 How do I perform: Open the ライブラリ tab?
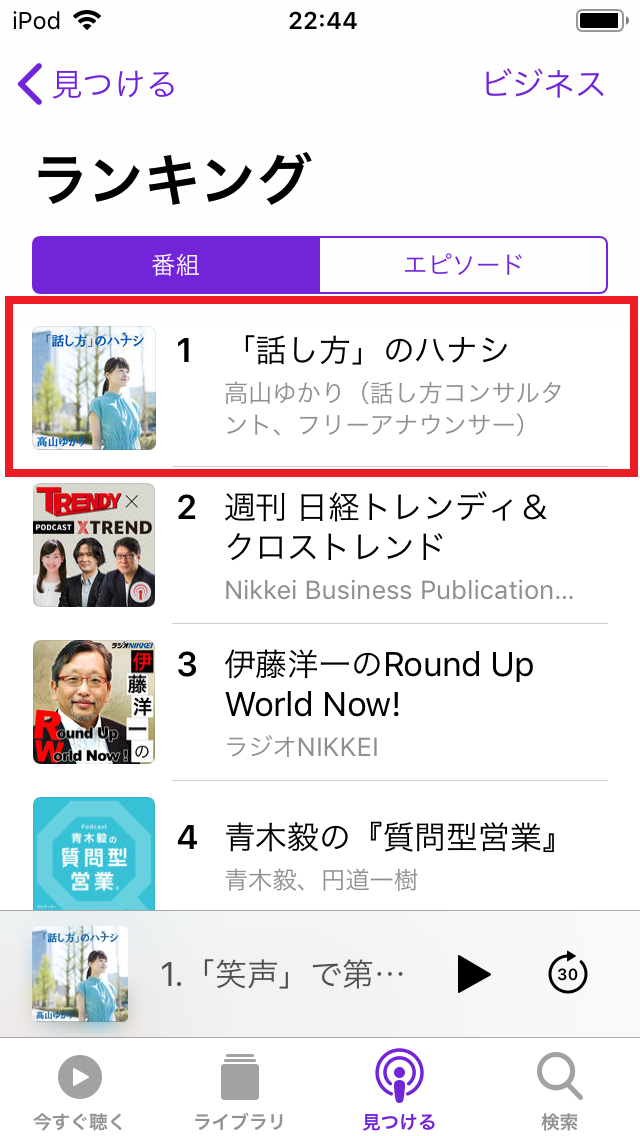[x=239, y=1091]
